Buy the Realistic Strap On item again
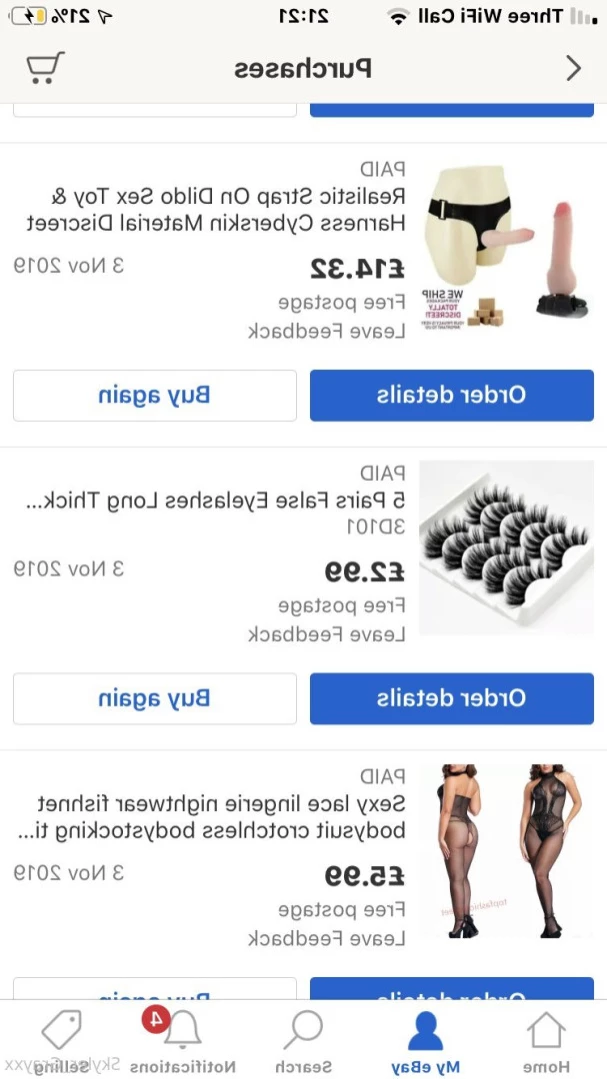Viewport: 607px width, 1079px height. pos(154,395)
